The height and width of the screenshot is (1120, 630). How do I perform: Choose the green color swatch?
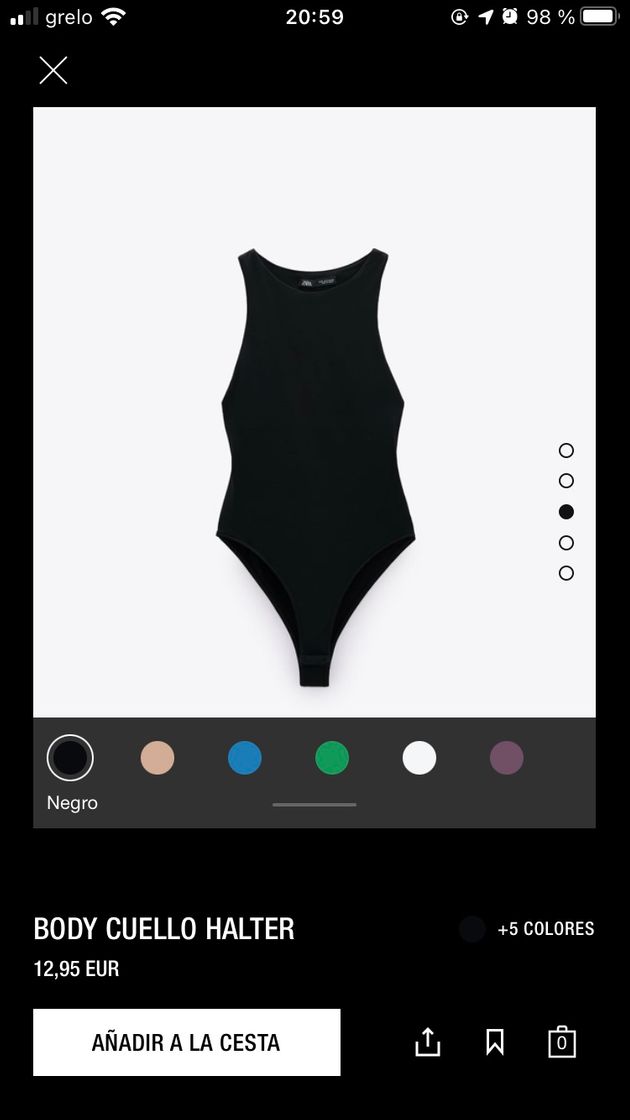click(x=332, y=758)
